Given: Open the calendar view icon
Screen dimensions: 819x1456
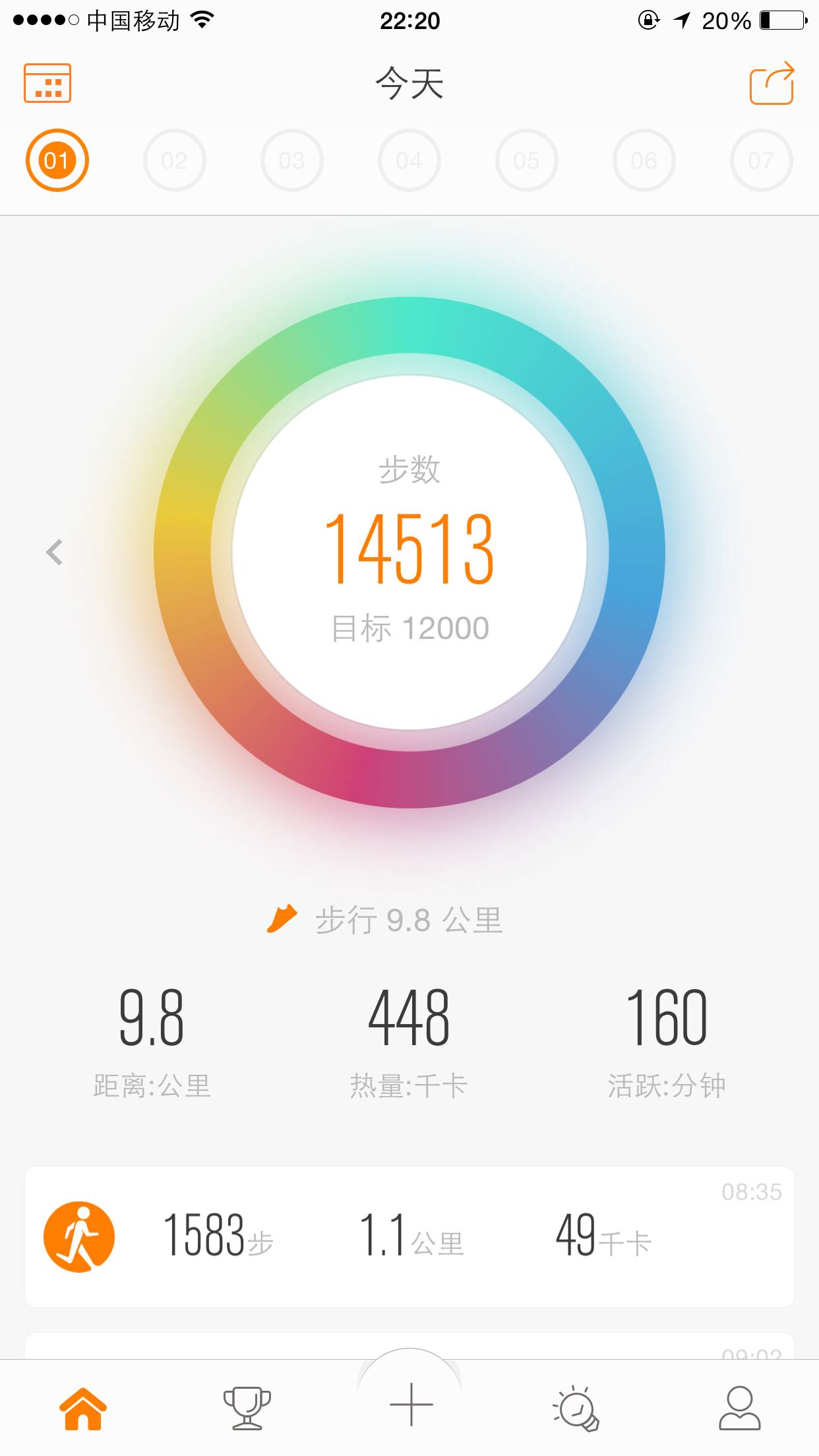Looking at the screenshot, I should [x=47, y=83].
